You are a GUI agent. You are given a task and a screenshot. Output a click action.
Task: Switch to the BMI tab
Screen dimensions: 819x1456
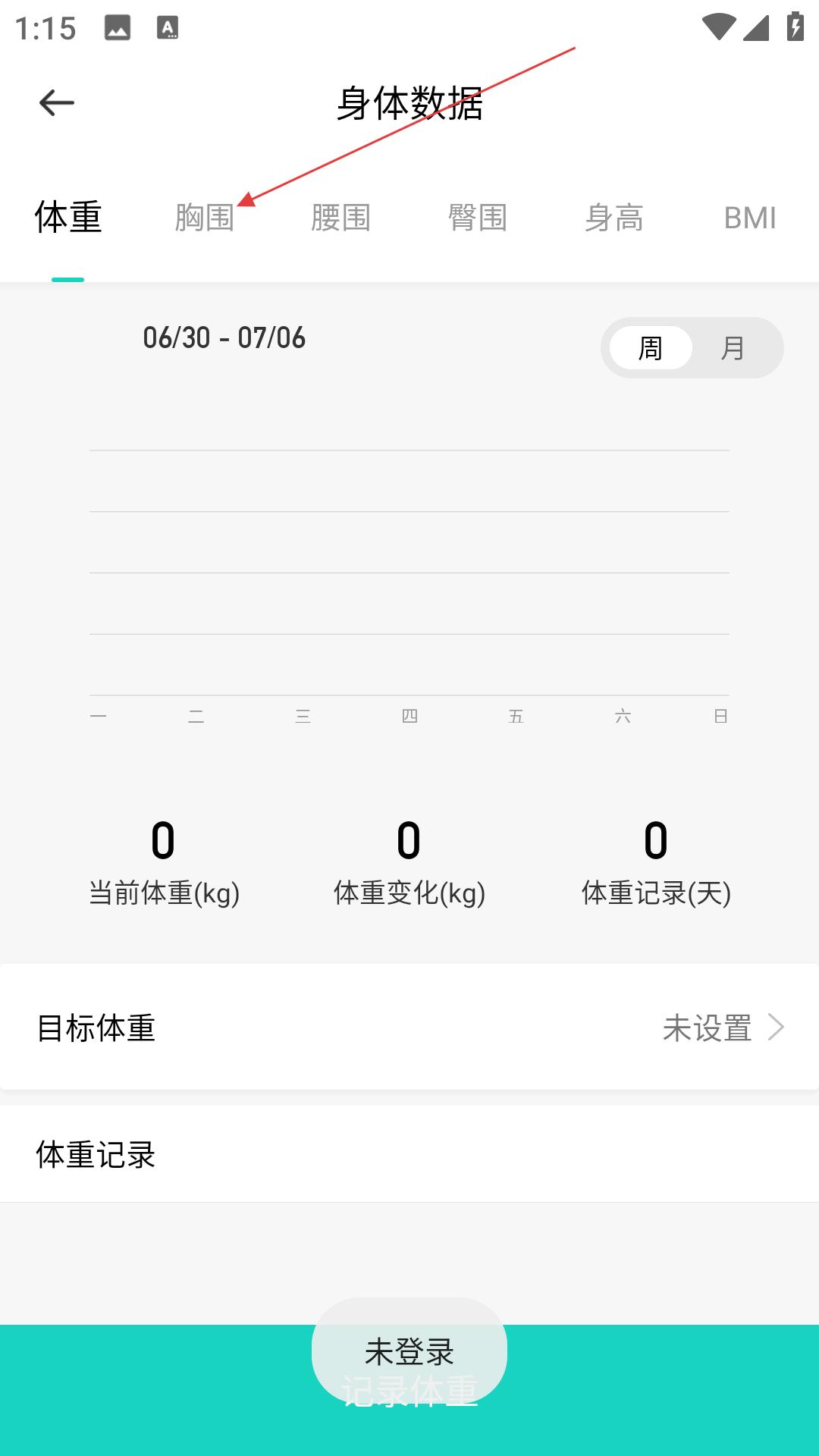coord(750,218)
